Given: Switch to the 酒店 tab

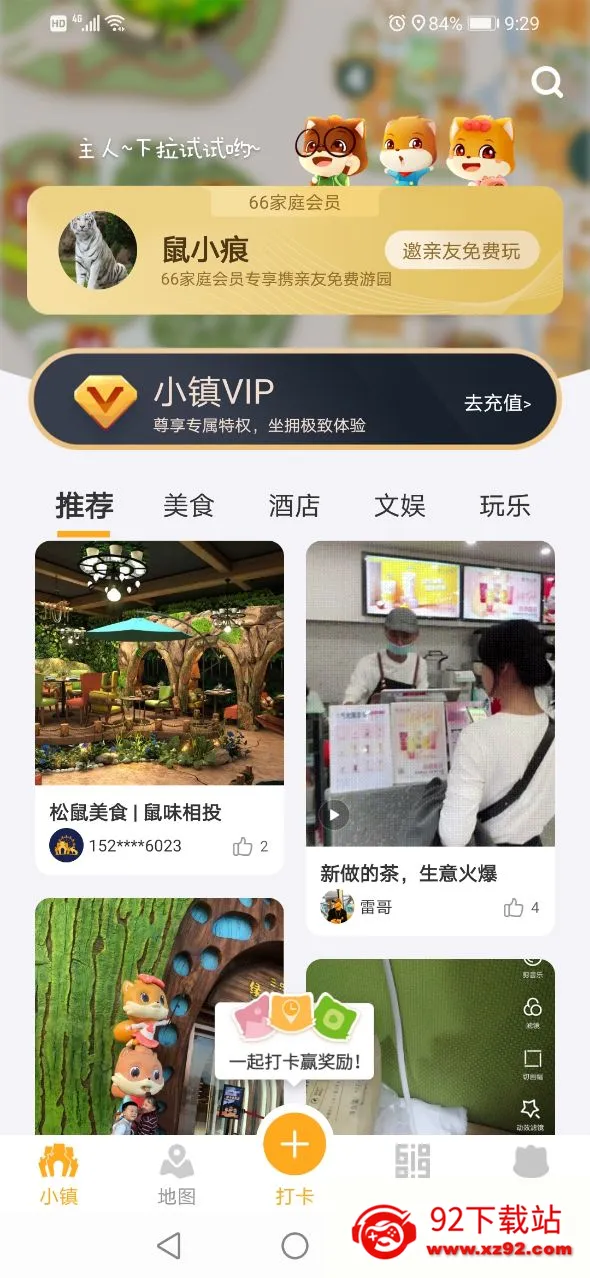Looking at the screenshot, I should pyautogui.click(x=294, y=506).
